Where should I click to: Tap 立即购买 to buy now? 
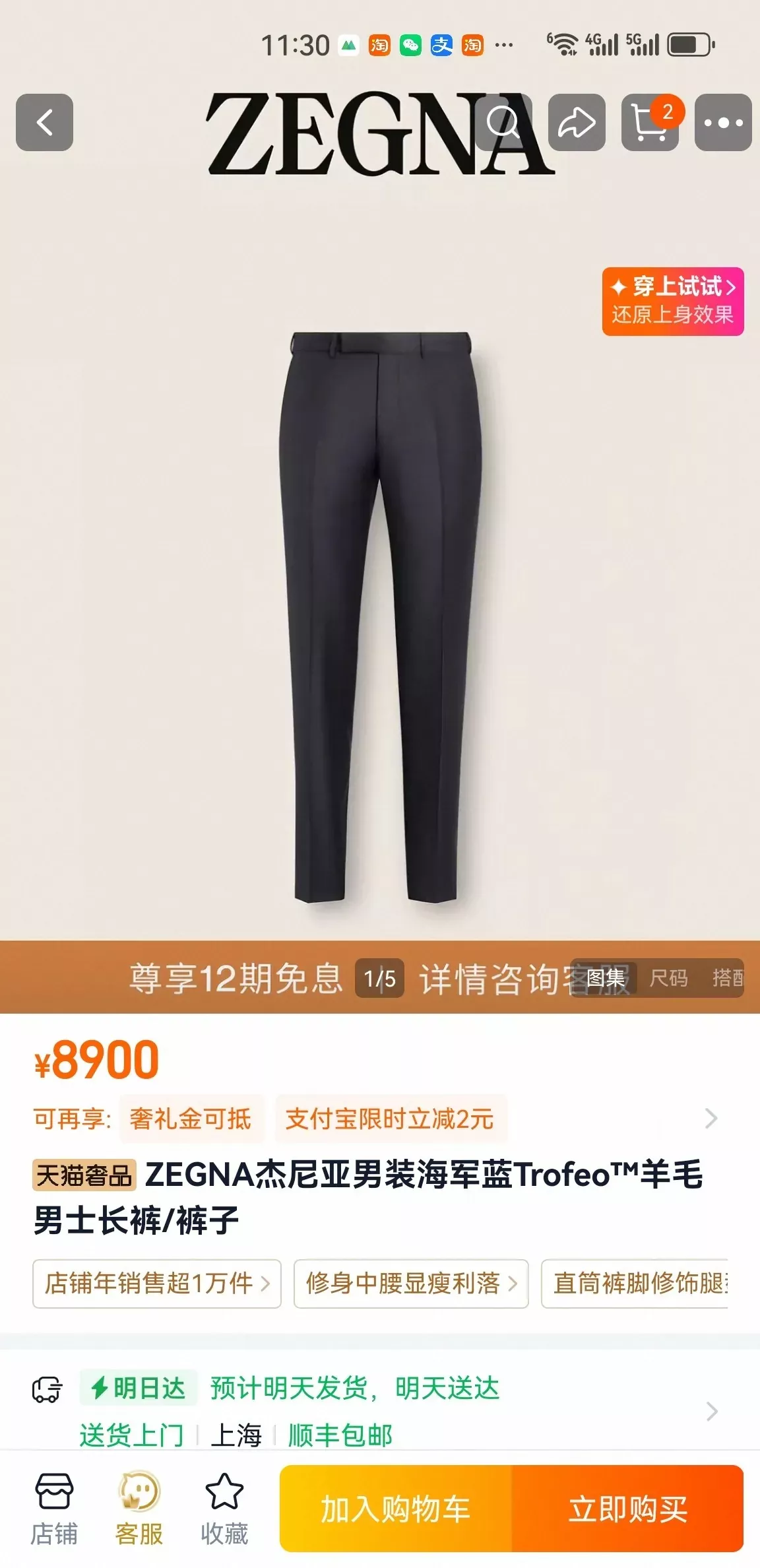click(x=628, y=1508)
